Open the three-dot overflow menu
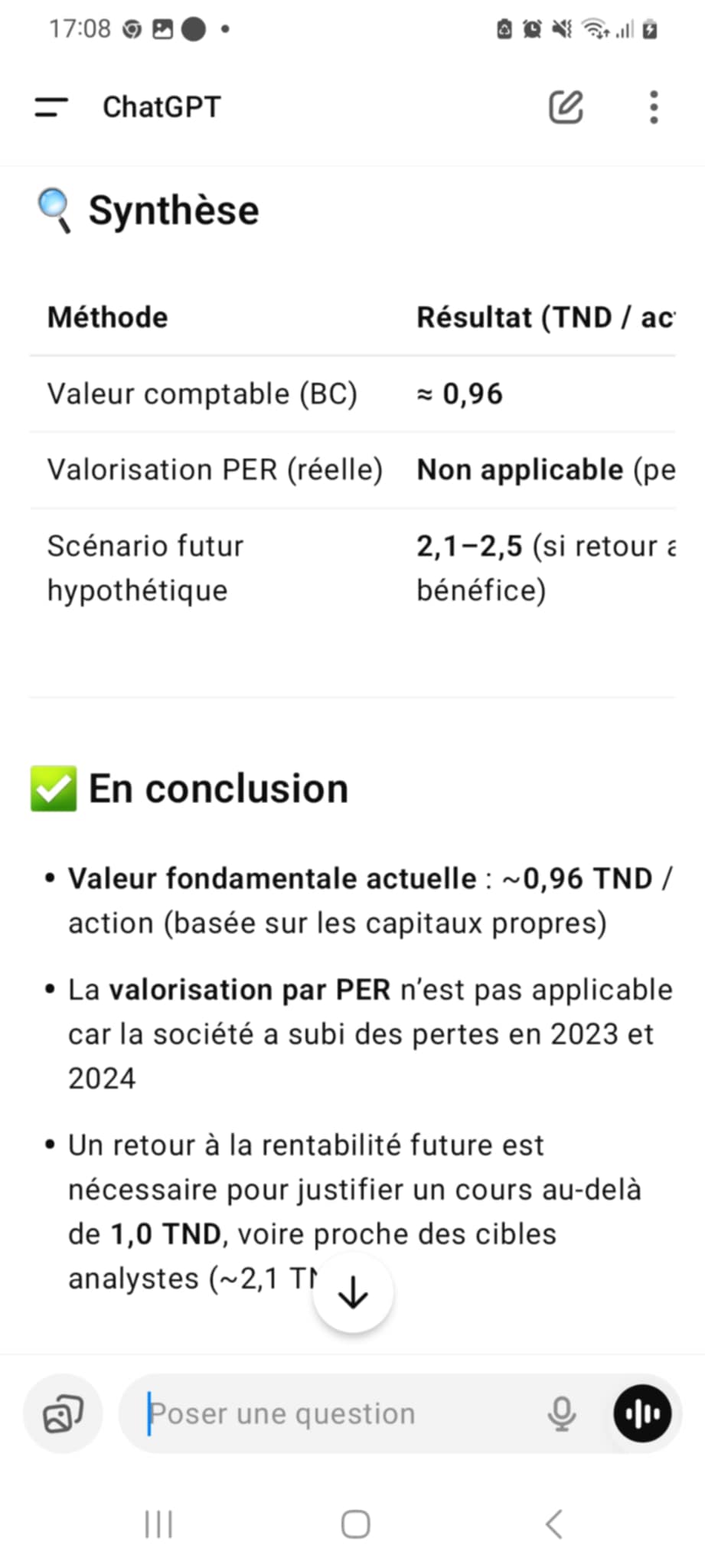 [653, 107]
